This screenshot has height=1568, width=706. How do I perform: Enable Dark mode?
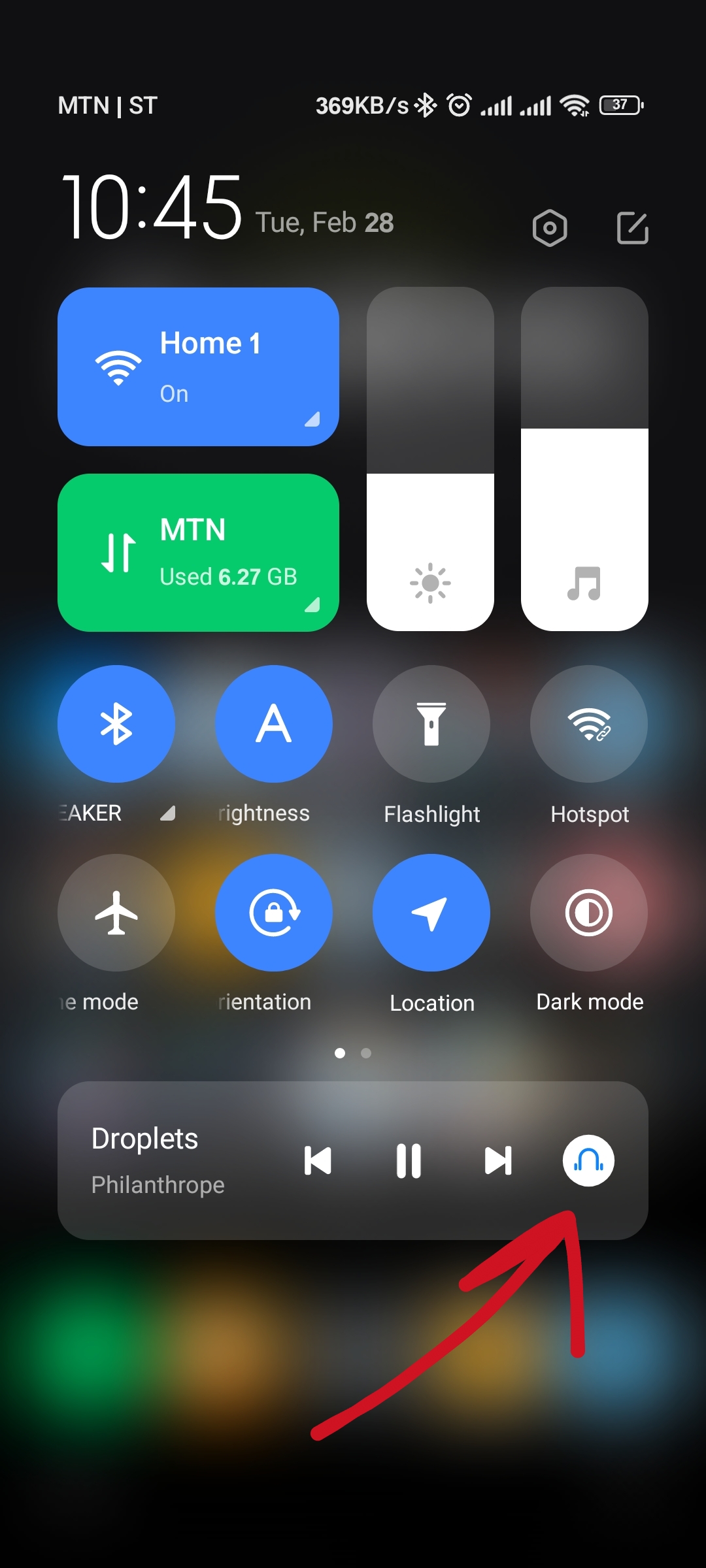click(x=589, y=913)
